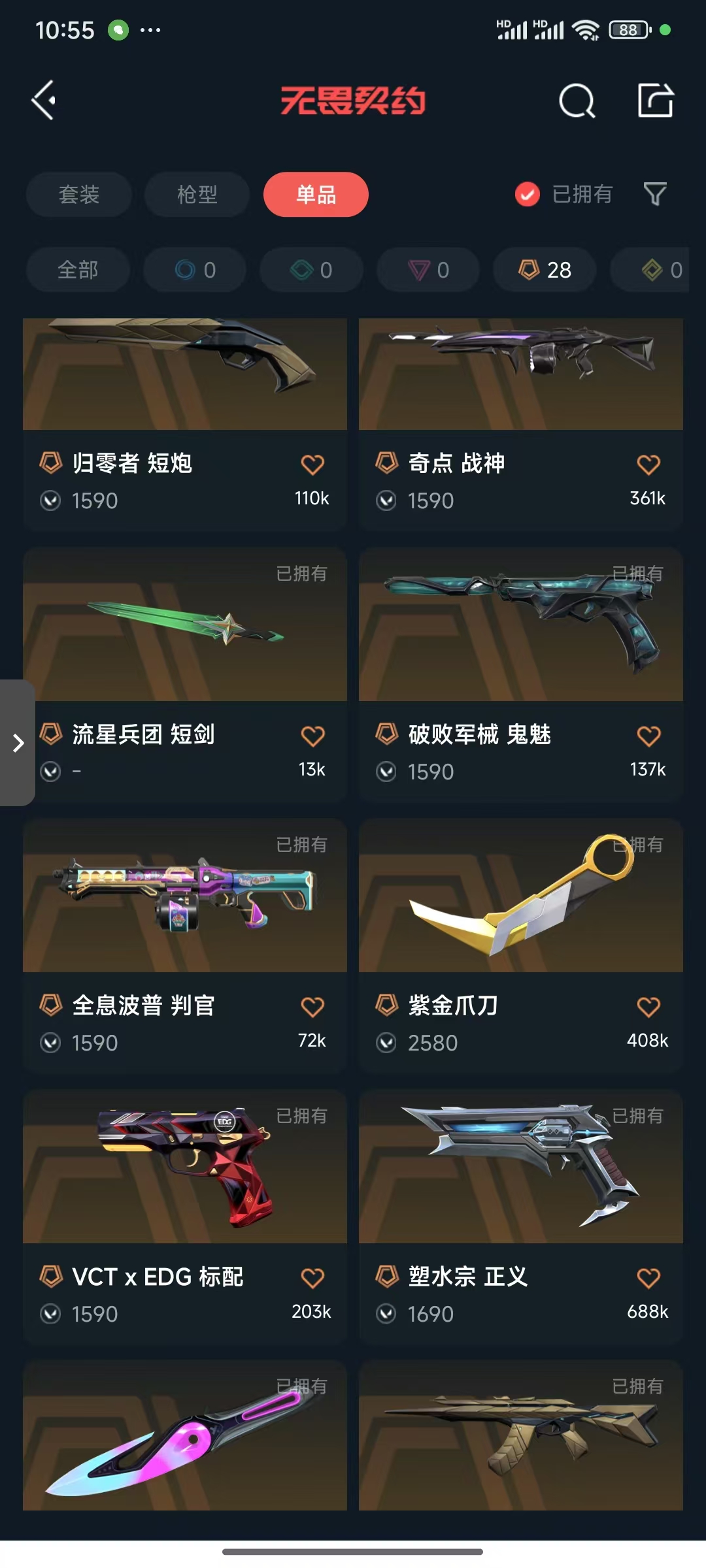Select the rarity chip showing 28
706x1568 pixels.
(545, 270)
